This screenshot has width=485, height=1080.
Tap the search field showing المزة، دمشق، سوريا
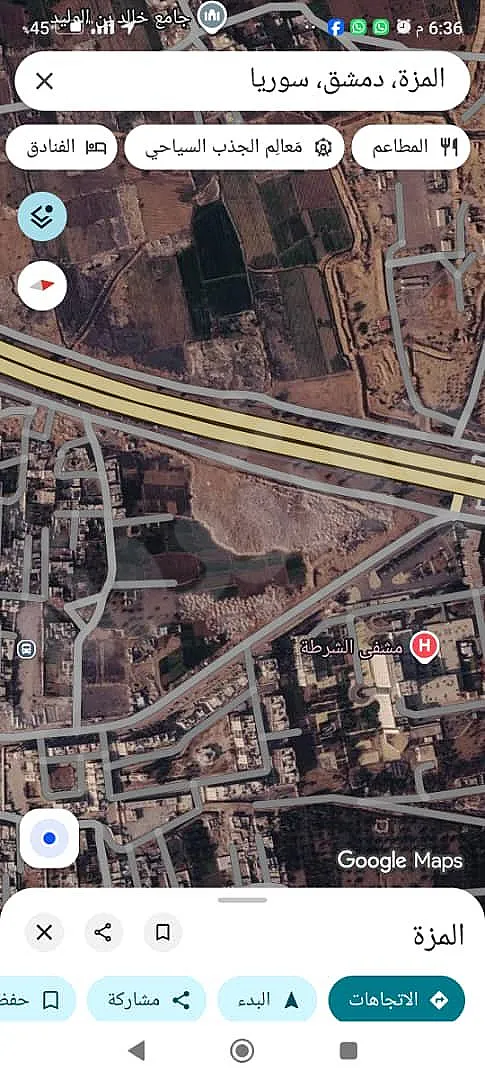tap(242, 81)
